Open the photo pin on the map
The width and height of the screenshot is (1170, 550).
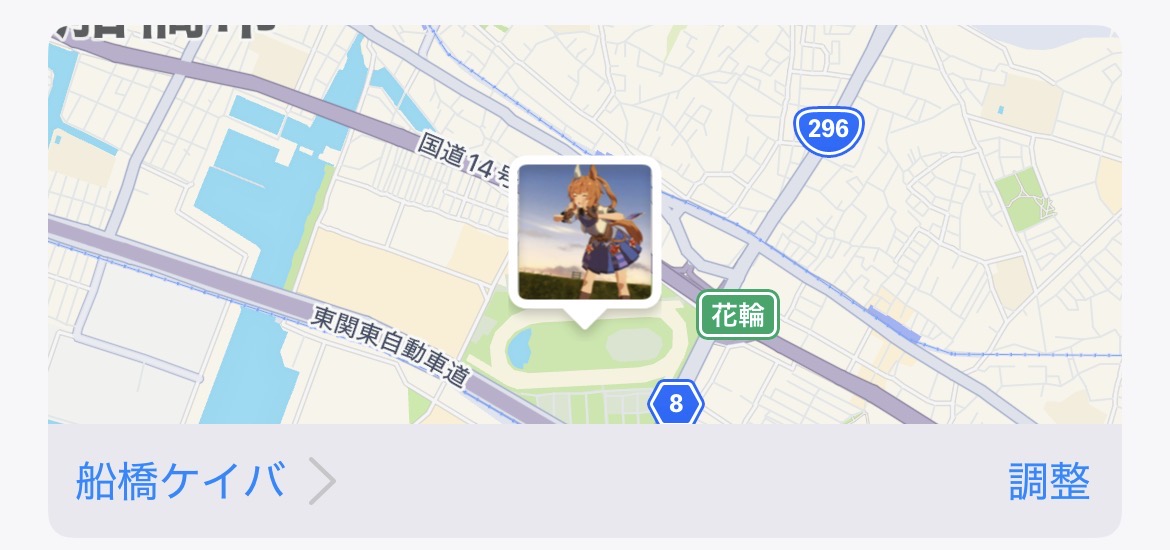click(585, 232)
